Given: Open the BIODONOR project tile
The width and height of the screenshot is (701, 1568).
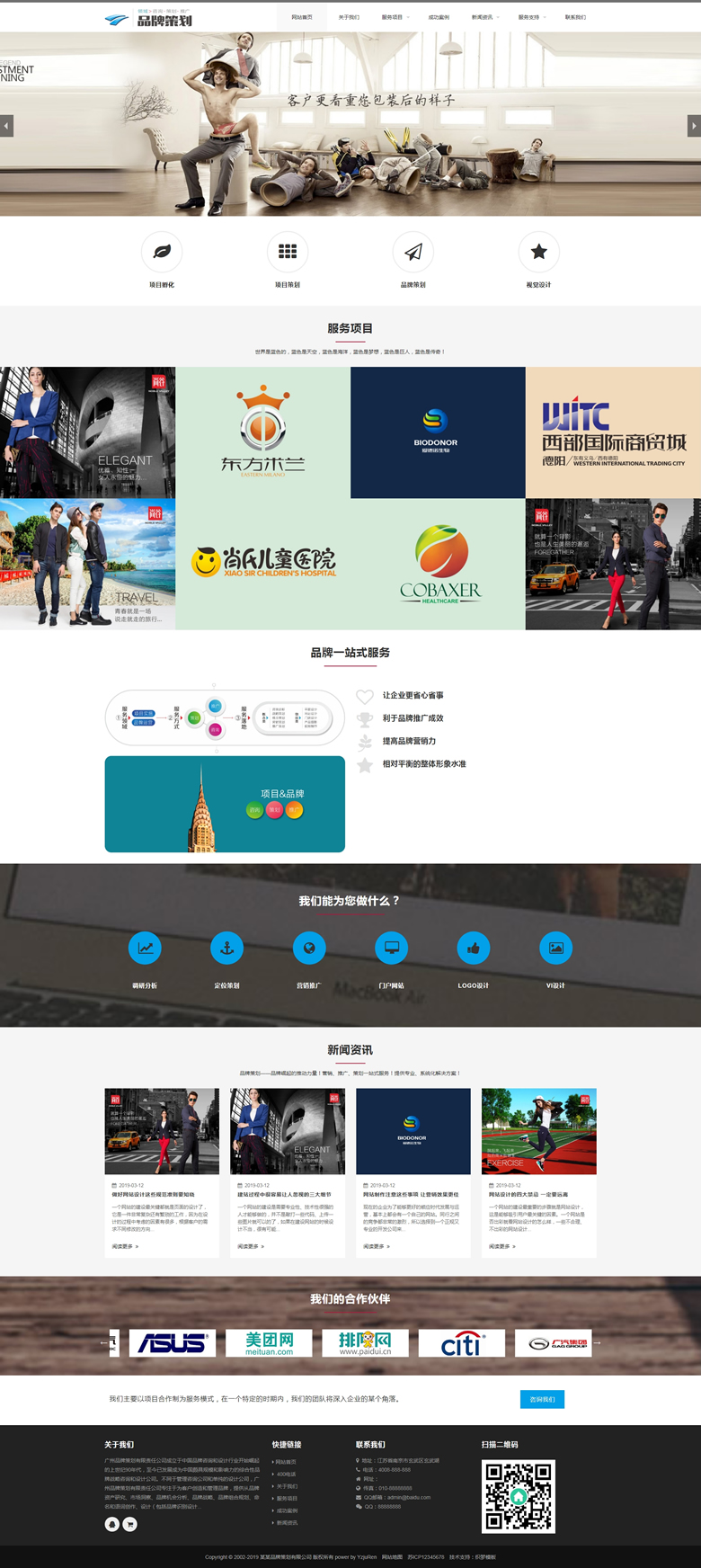Looking at the screenshot, I should click(x=437, y=432).
